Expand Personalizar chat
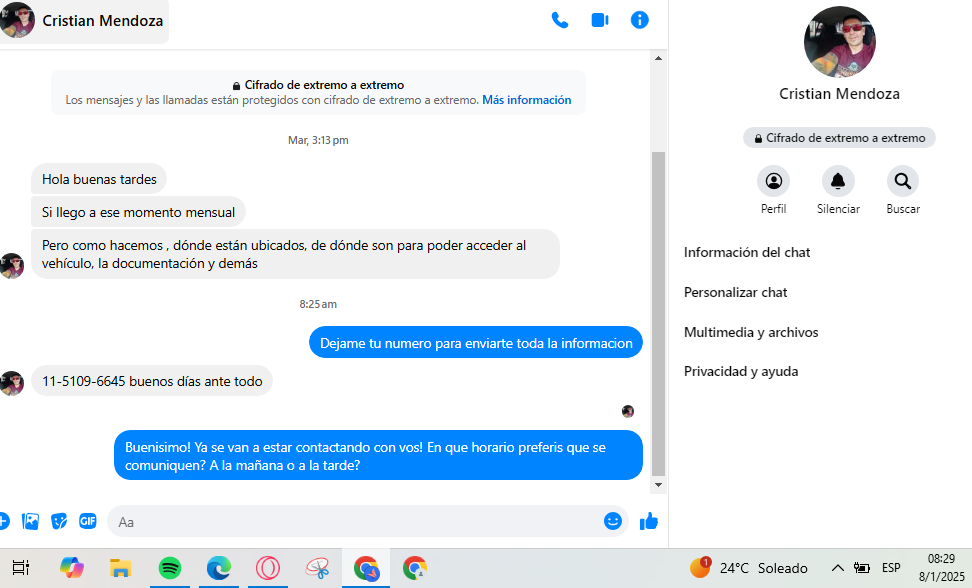 (x=736, y=292)
